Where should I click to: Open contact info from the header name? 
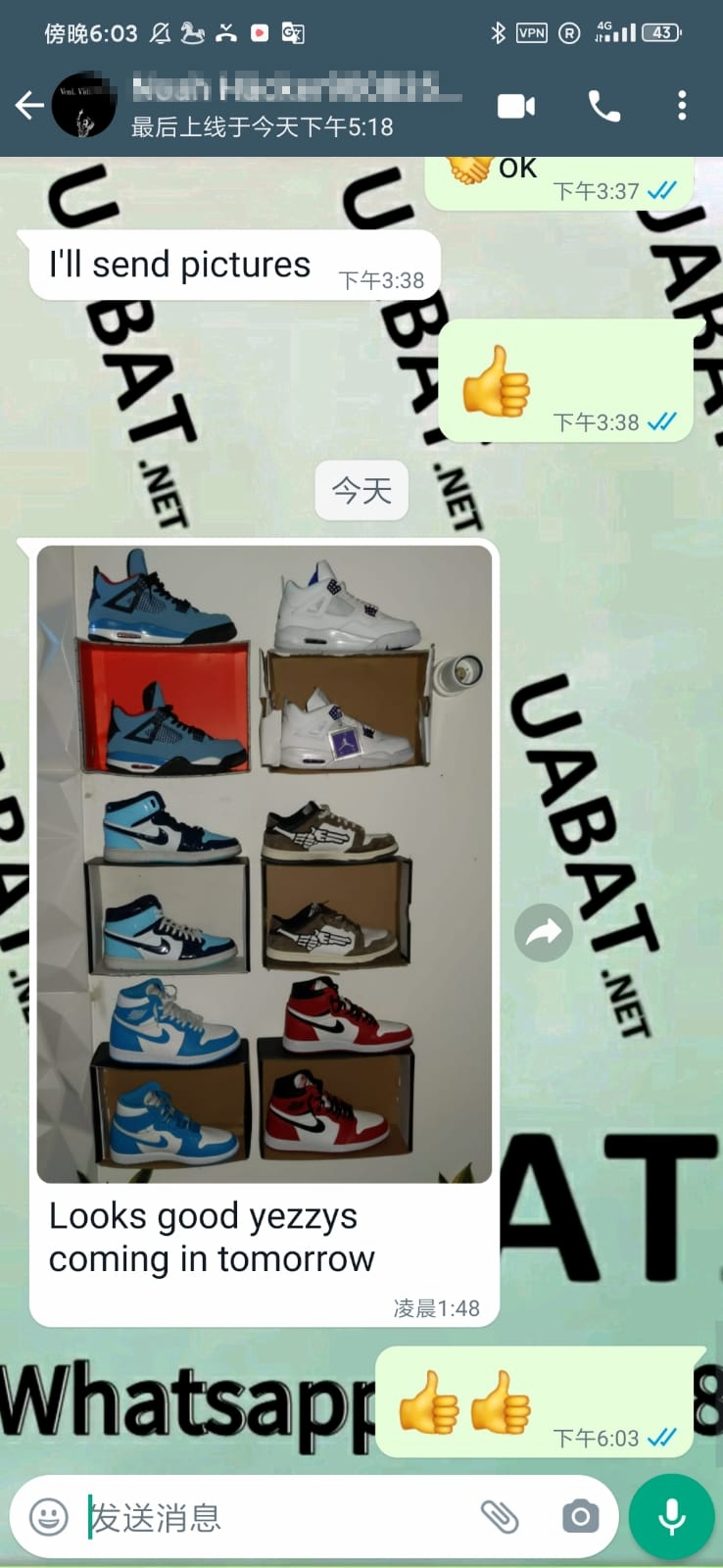click(294, 93)
